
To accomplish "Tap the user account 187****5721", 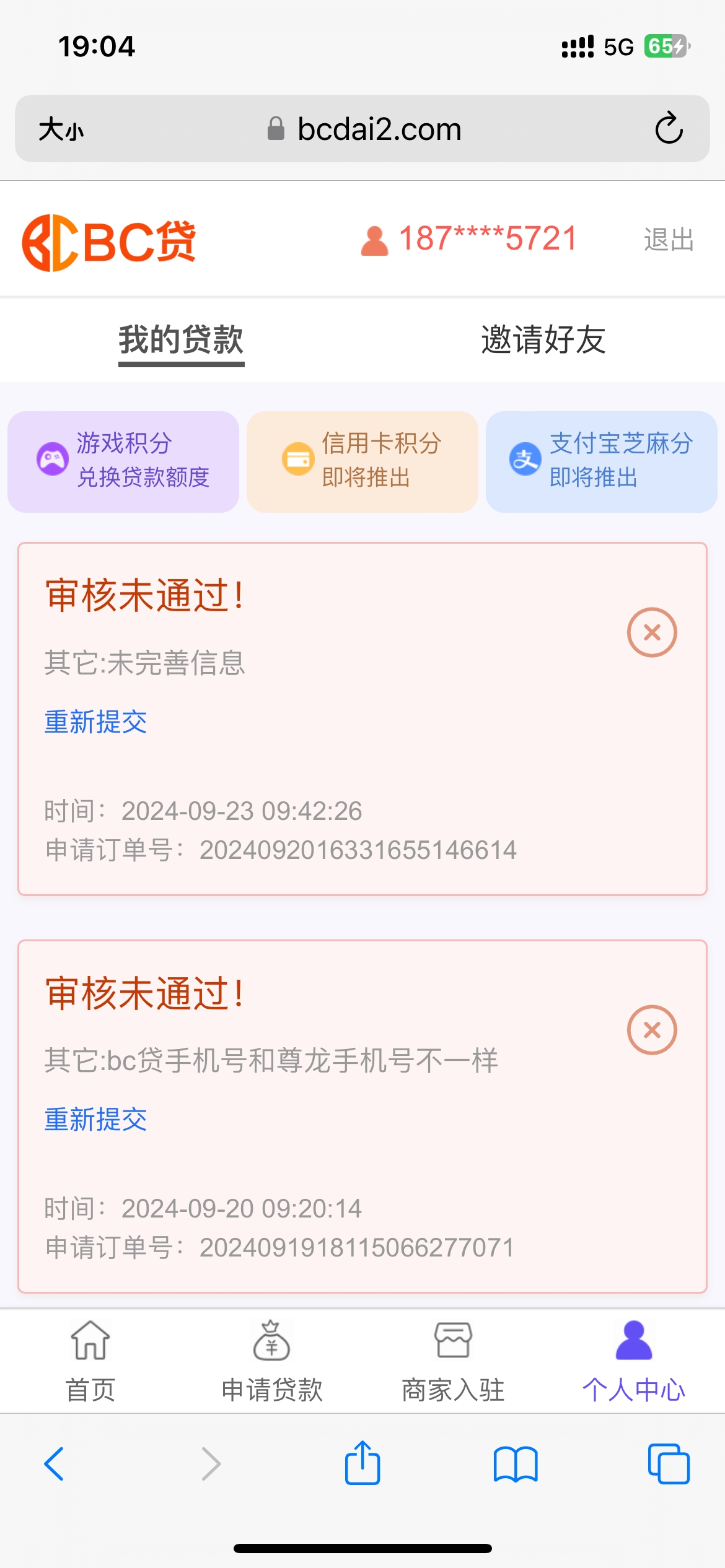I will 469,239.
